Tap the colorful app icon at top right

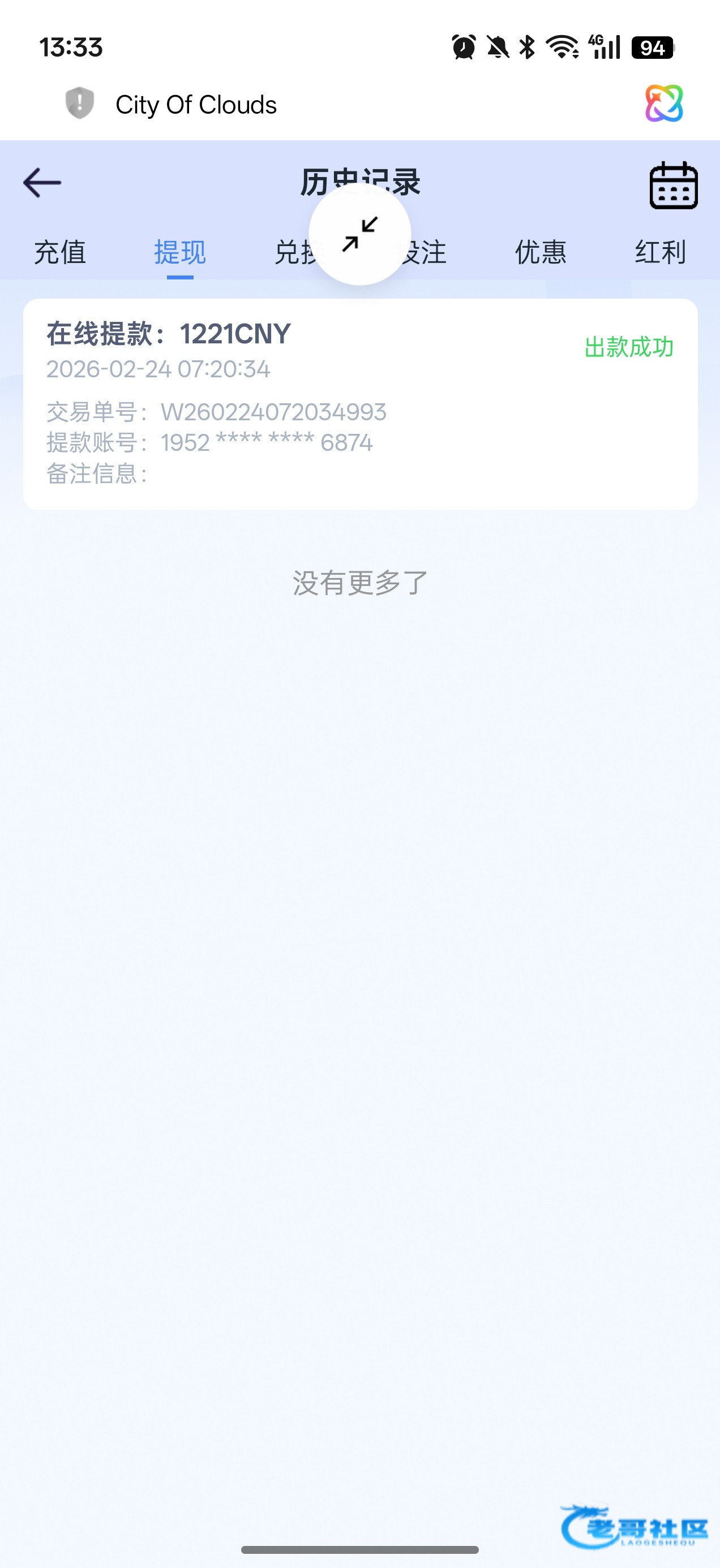click(664, 104)
